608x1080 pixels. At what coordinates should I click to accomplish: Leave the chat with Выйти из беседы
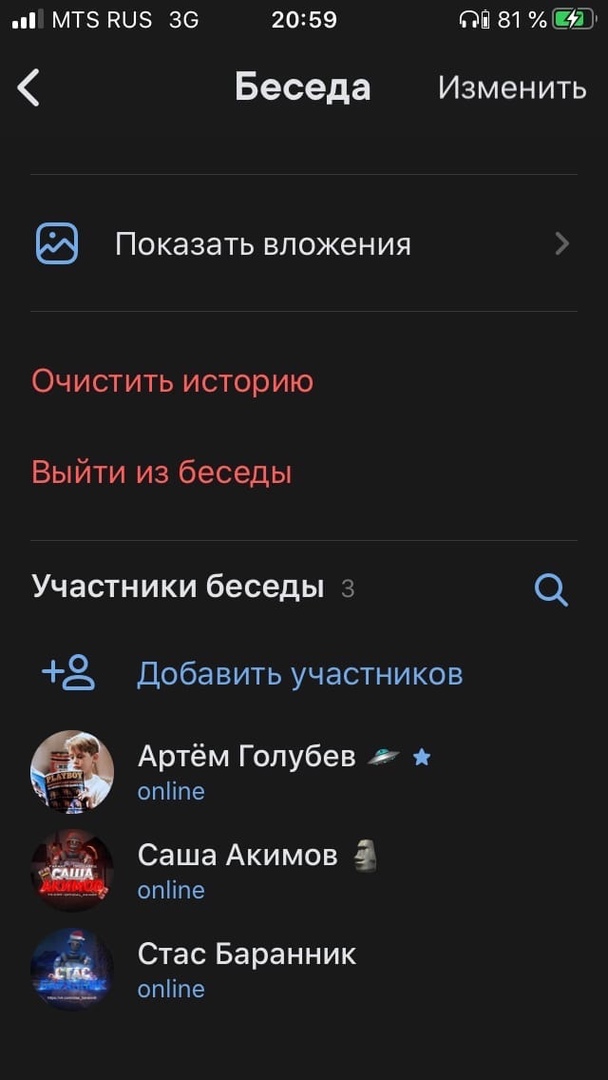pos(161,472)
